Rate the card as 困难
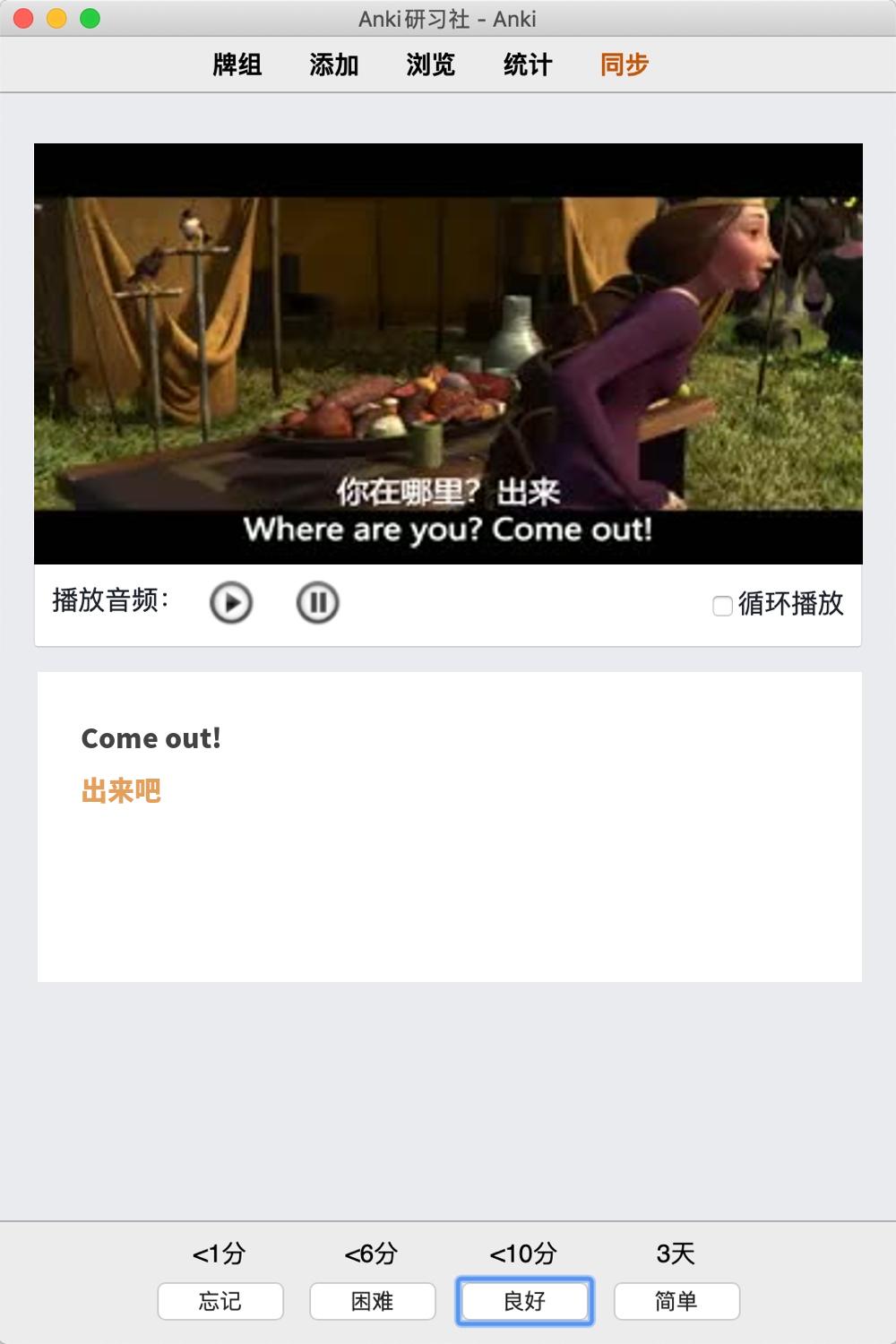896x1344 pixels. 373,1301
